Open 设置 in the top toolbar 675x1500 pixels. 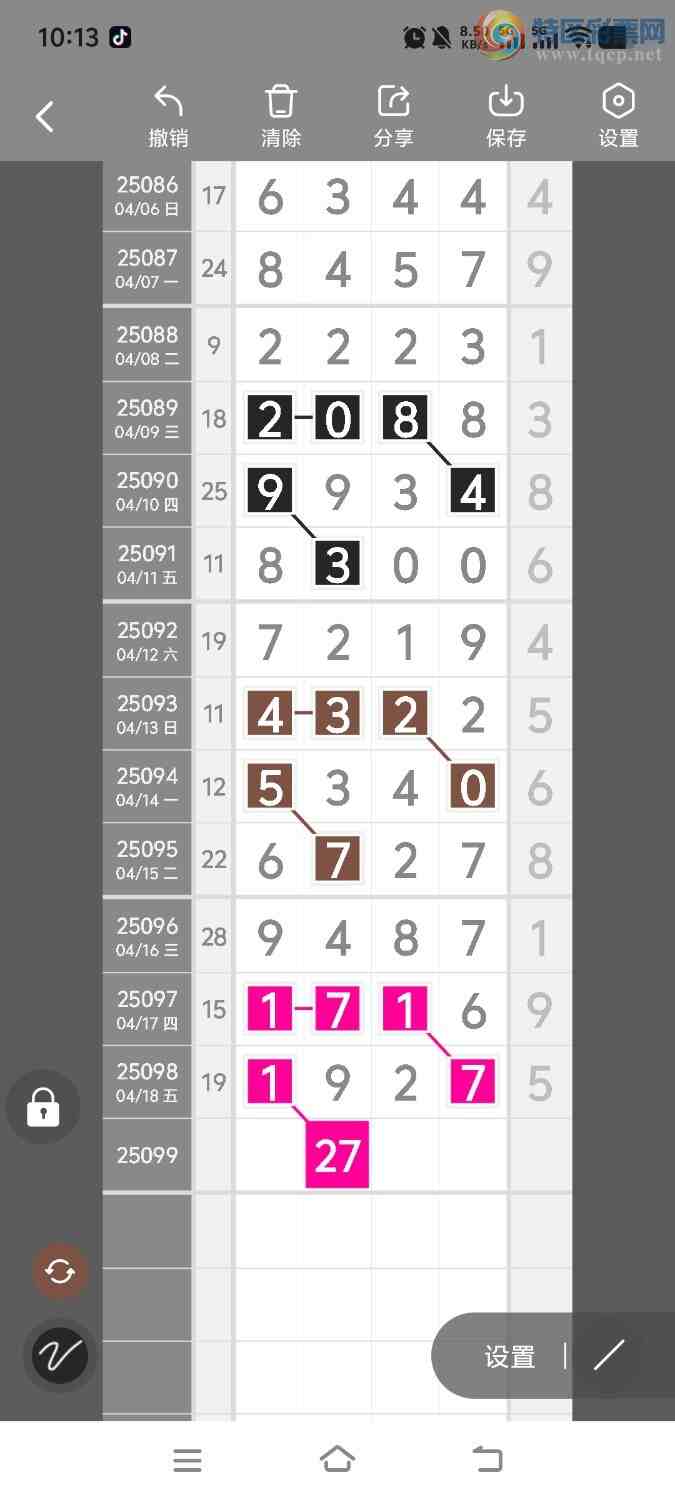coord(618,117)
